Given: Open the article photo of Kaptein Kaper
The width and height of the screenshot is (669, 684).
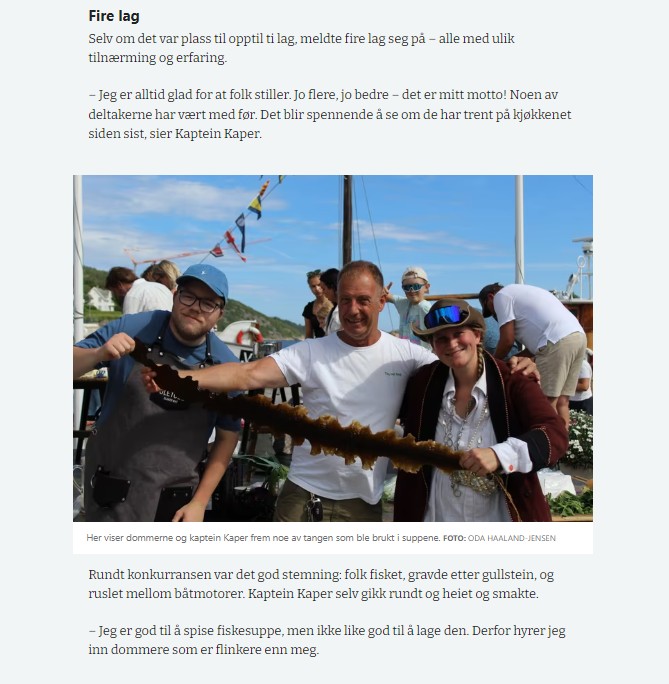Looking at the screenshot, I should [333, 348].
